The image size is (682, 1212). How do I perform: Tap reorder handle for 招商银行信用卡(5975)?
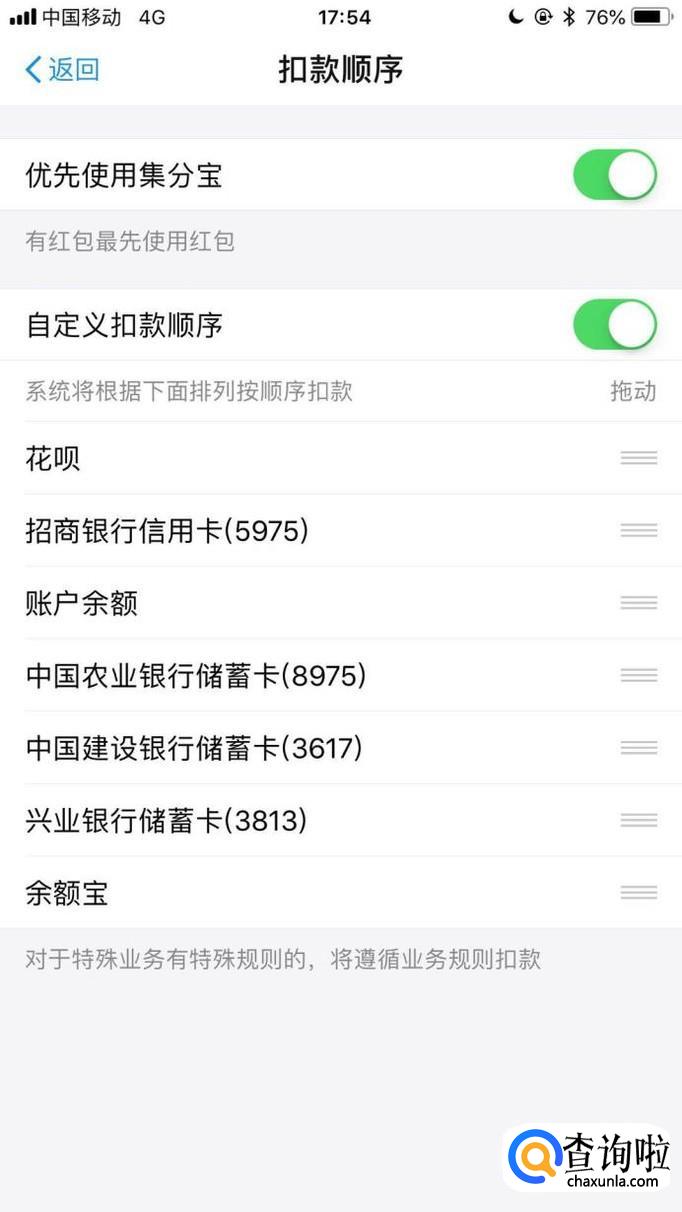coord(638,531)
